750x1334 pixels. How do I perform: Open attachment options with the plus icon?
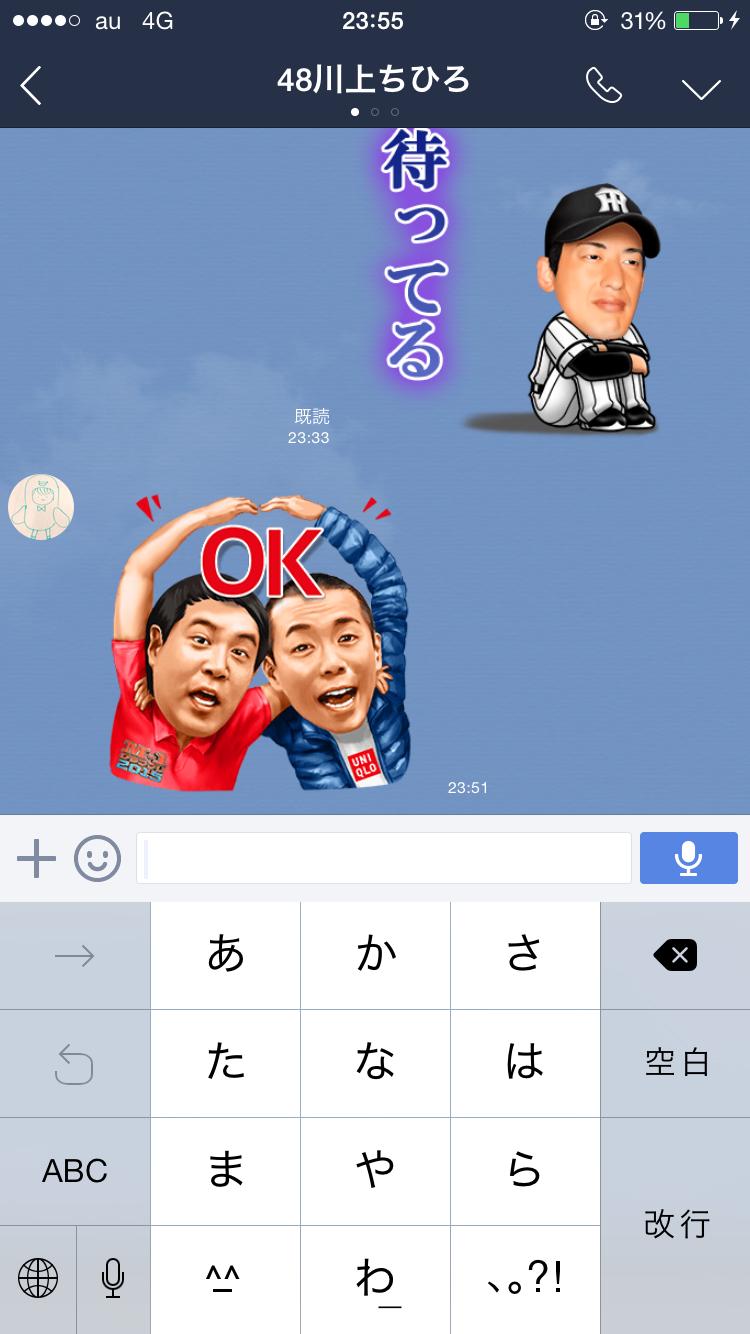coord(38,857)
